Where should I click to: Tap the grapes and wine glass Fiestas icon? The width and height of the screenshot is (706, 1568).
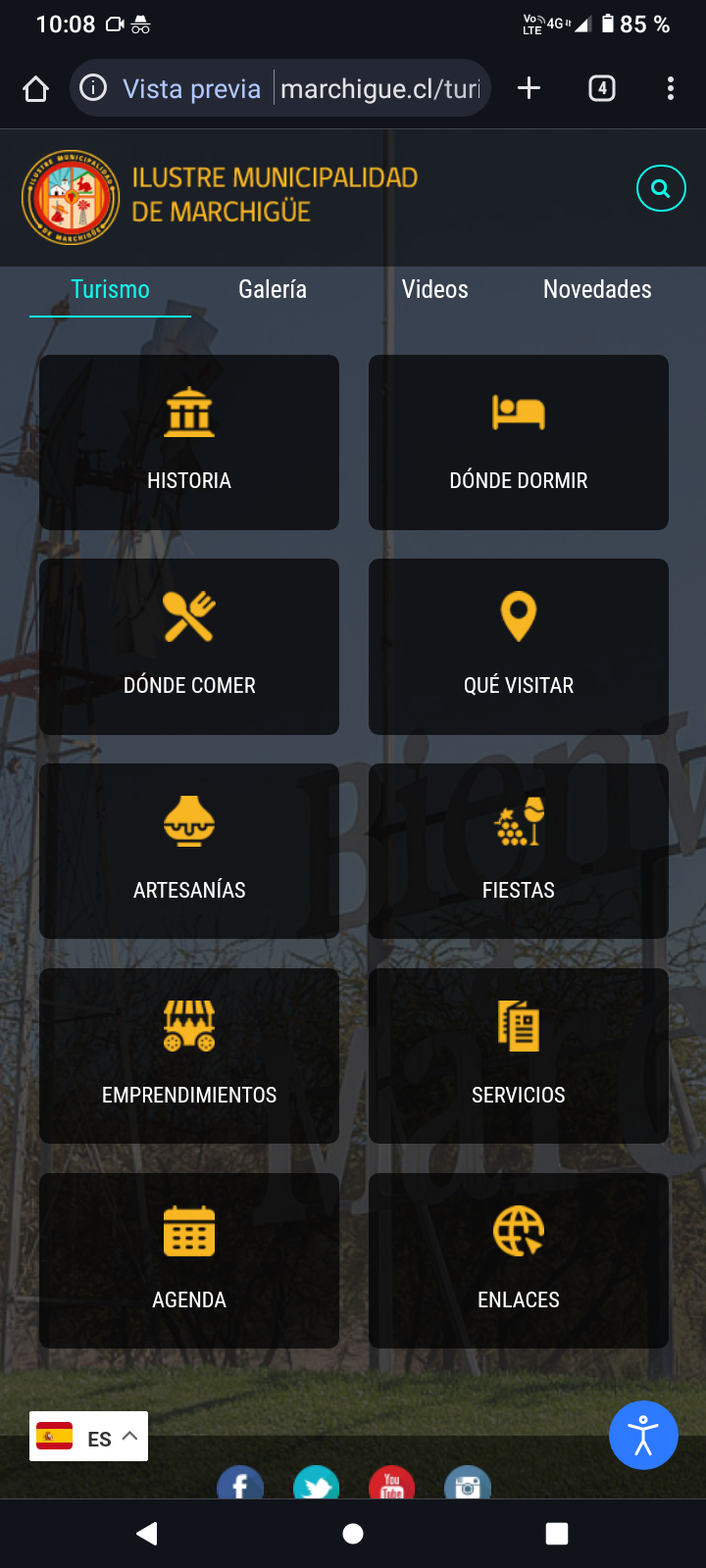click(518, 821)
